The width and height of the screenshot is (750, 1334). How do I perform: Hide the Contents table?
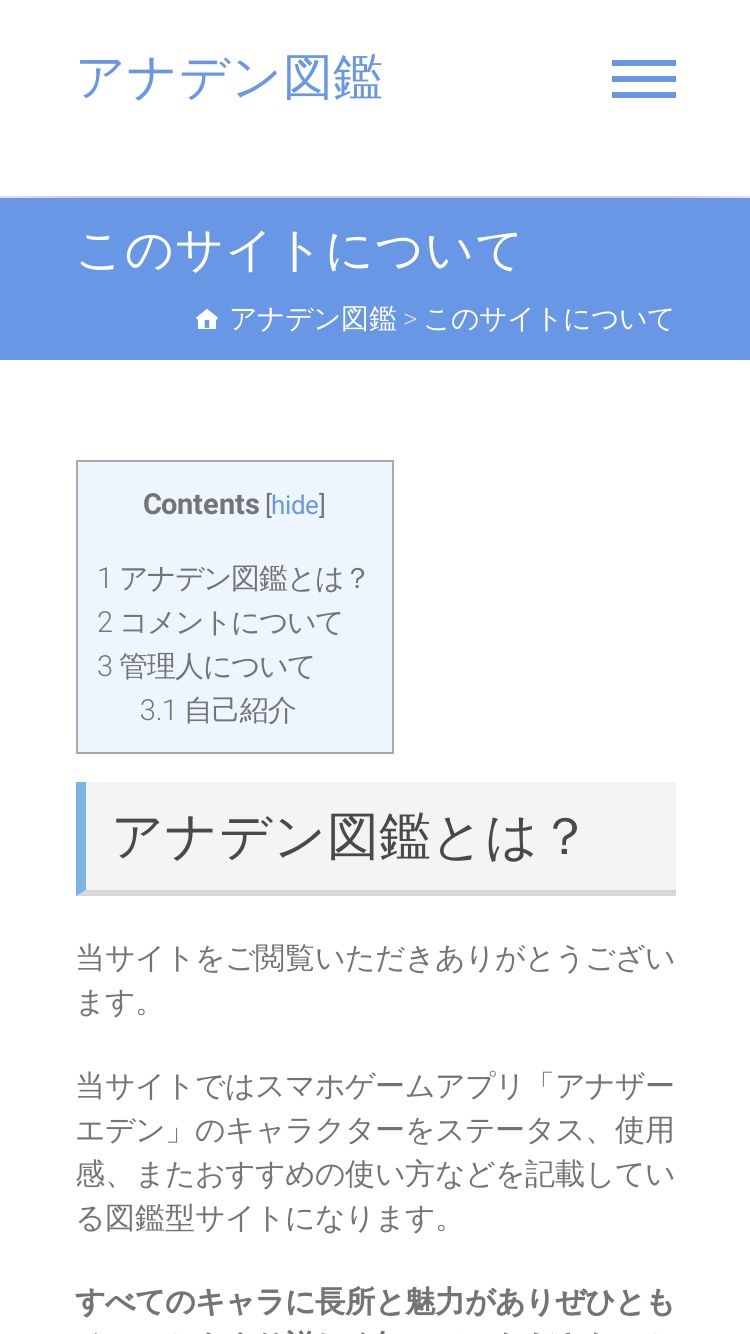point(295,505)
